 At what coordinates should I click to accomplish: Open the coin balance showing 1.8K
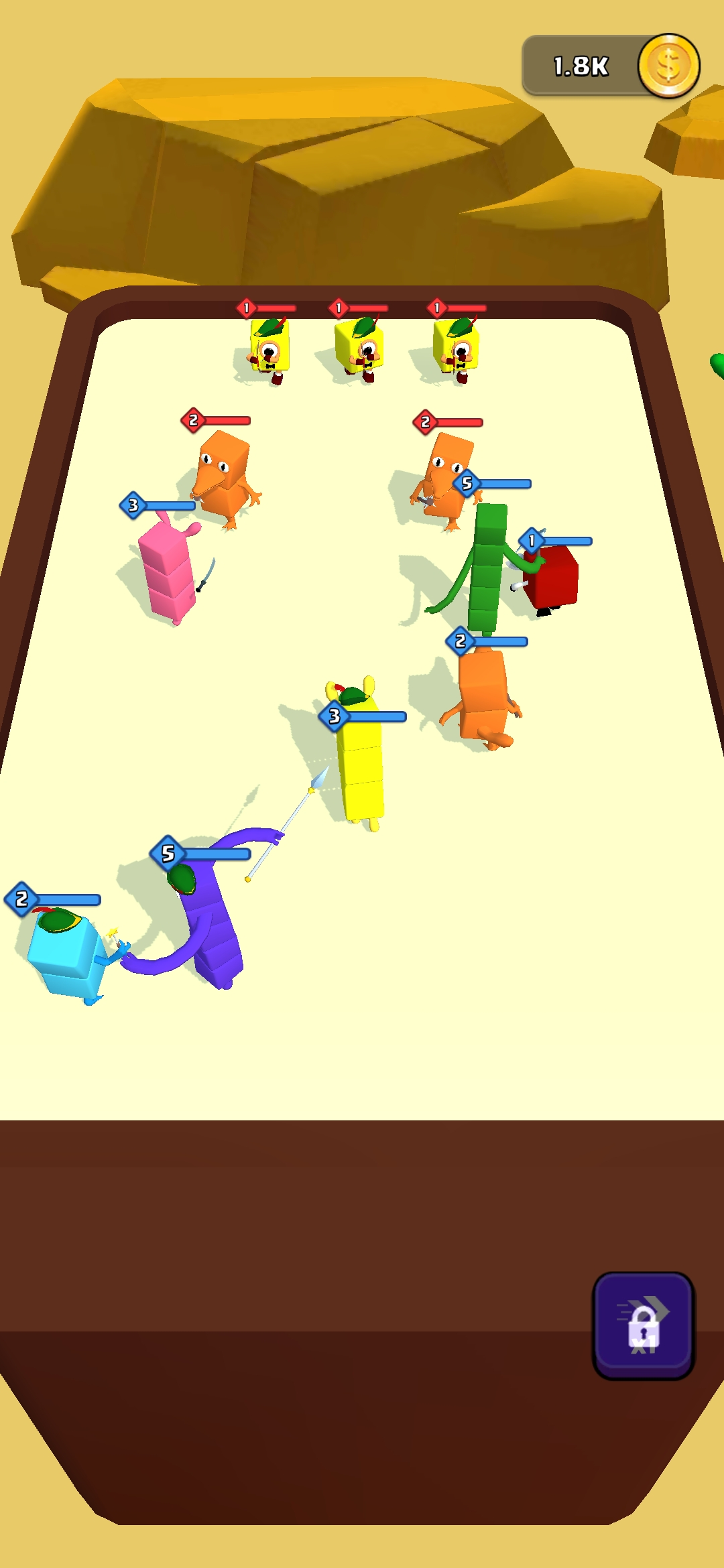click(x=609, y=66)
